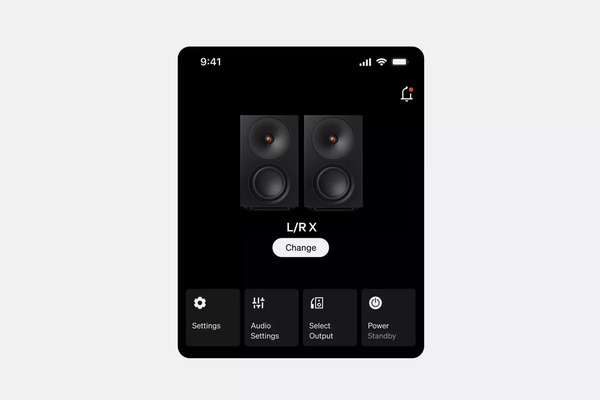Toggle the Power Standby tile
This screenshot has height=400, width=600.
click(388, 317)
